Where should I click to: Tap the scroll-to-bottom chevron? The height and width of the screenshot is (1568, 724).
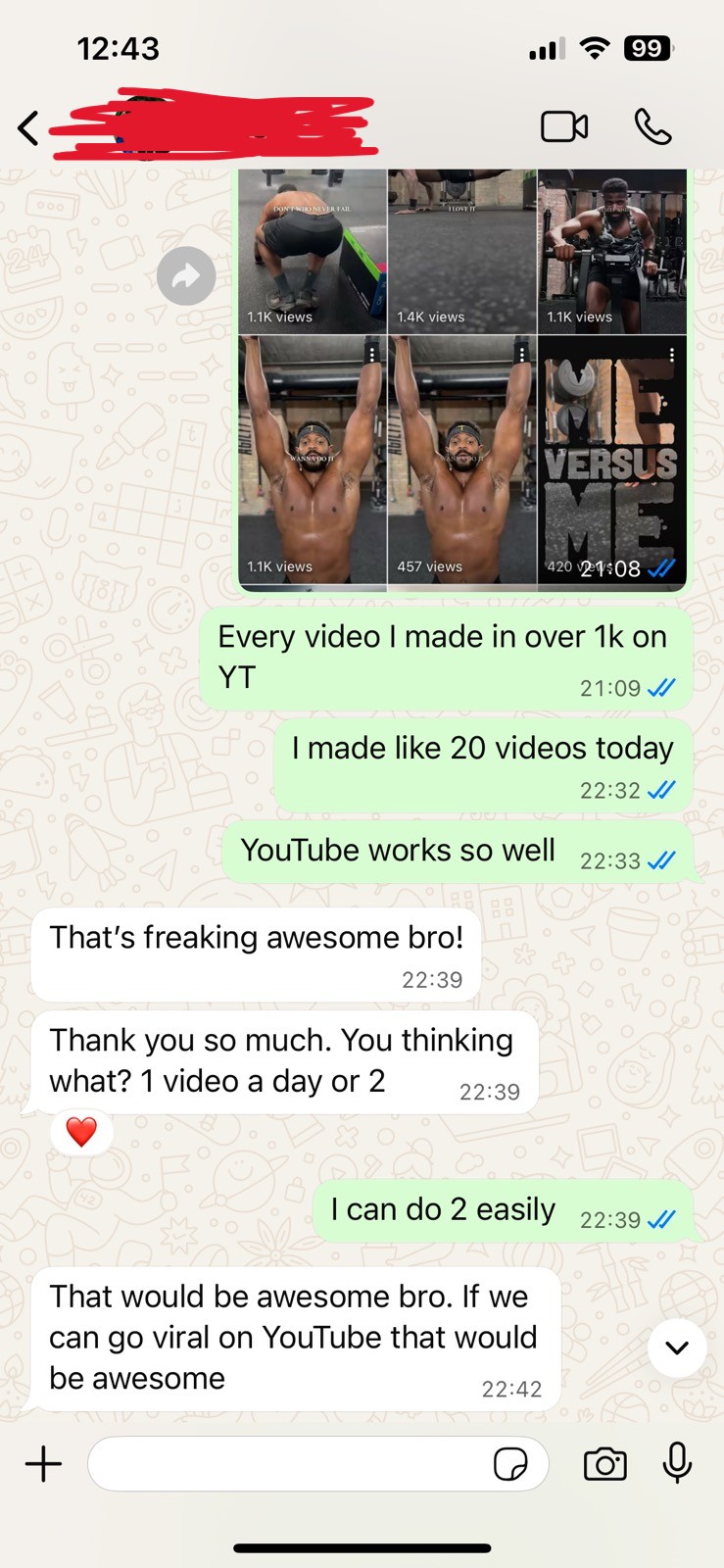(677, 1347)
